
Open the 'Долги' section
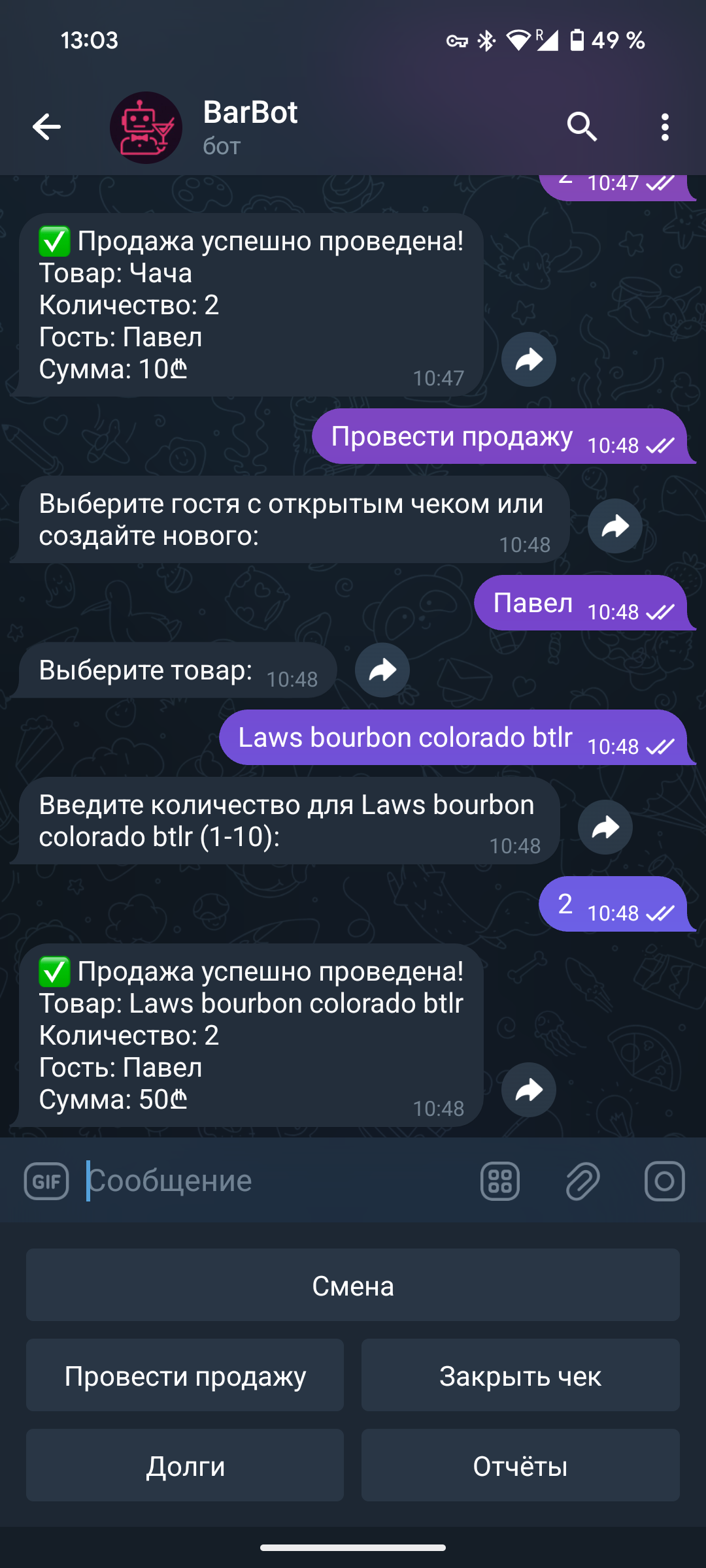click(184, 1465)
